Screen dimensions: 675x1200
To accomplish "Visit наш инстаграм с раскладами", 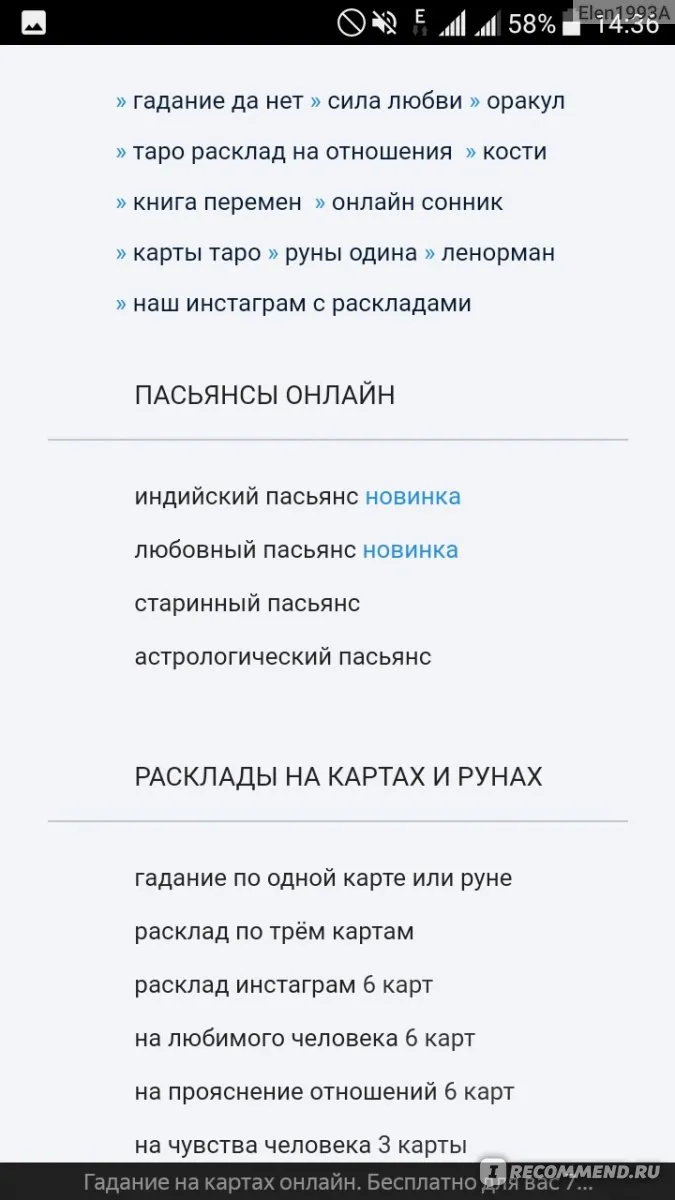I will point(302,303).
